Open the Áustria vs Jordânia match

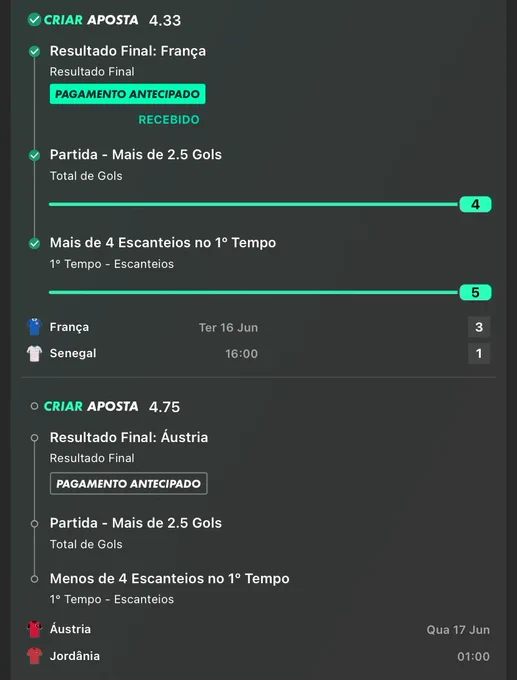point(258,643)
